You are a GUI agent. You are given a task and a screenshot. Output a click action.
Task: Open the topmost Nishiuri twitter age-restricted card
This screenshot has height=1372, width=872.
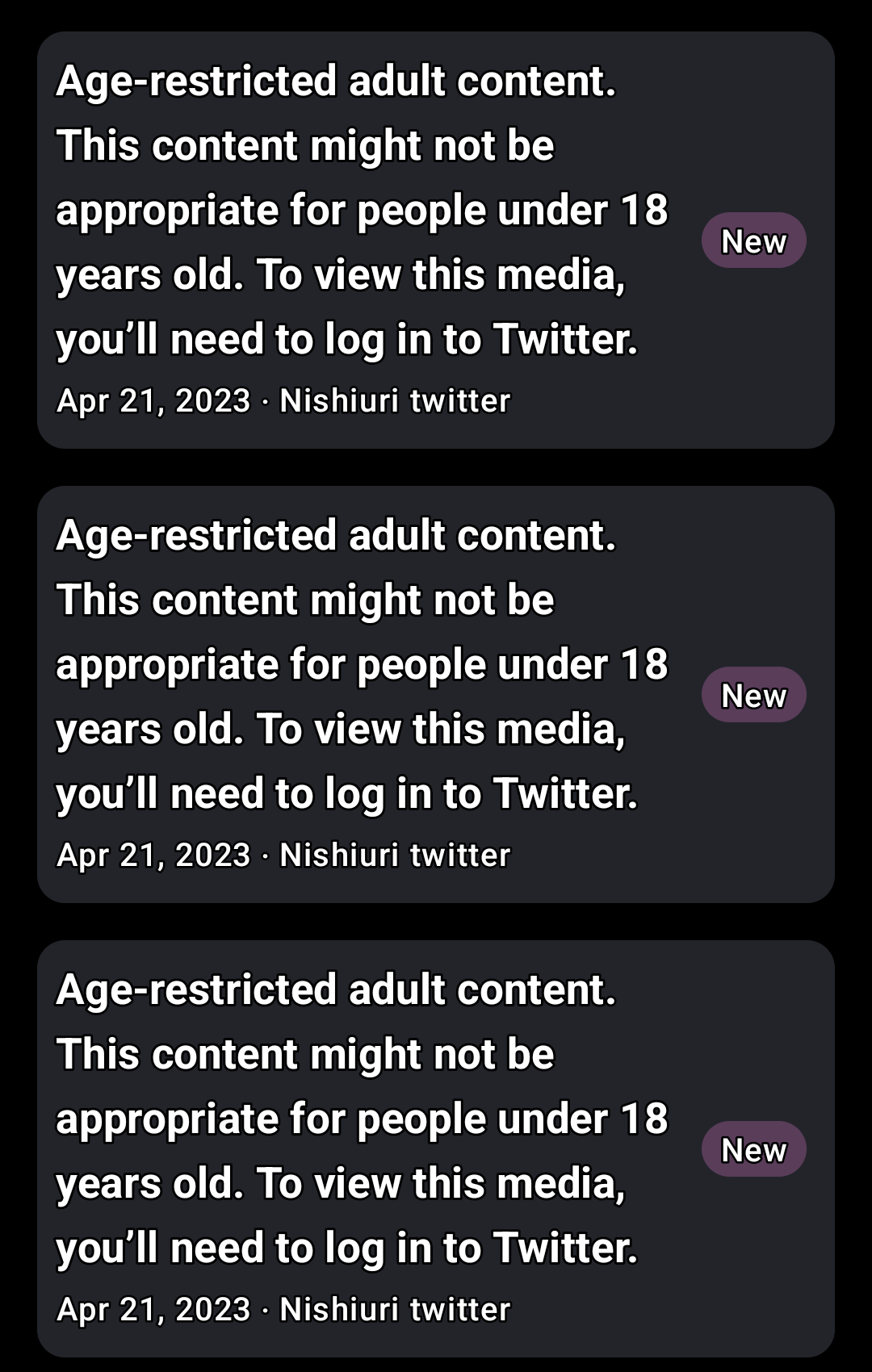[363, 241]
